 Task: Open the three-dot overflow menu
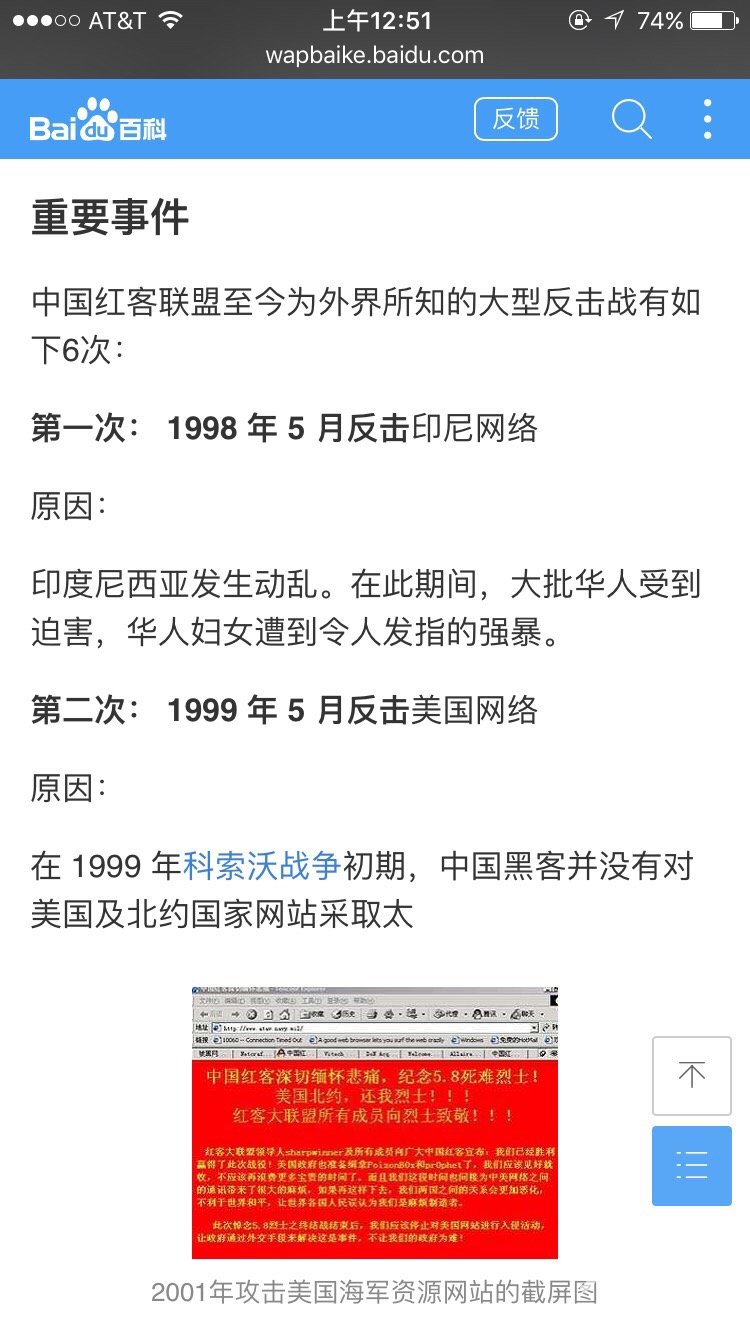[707, 119]
